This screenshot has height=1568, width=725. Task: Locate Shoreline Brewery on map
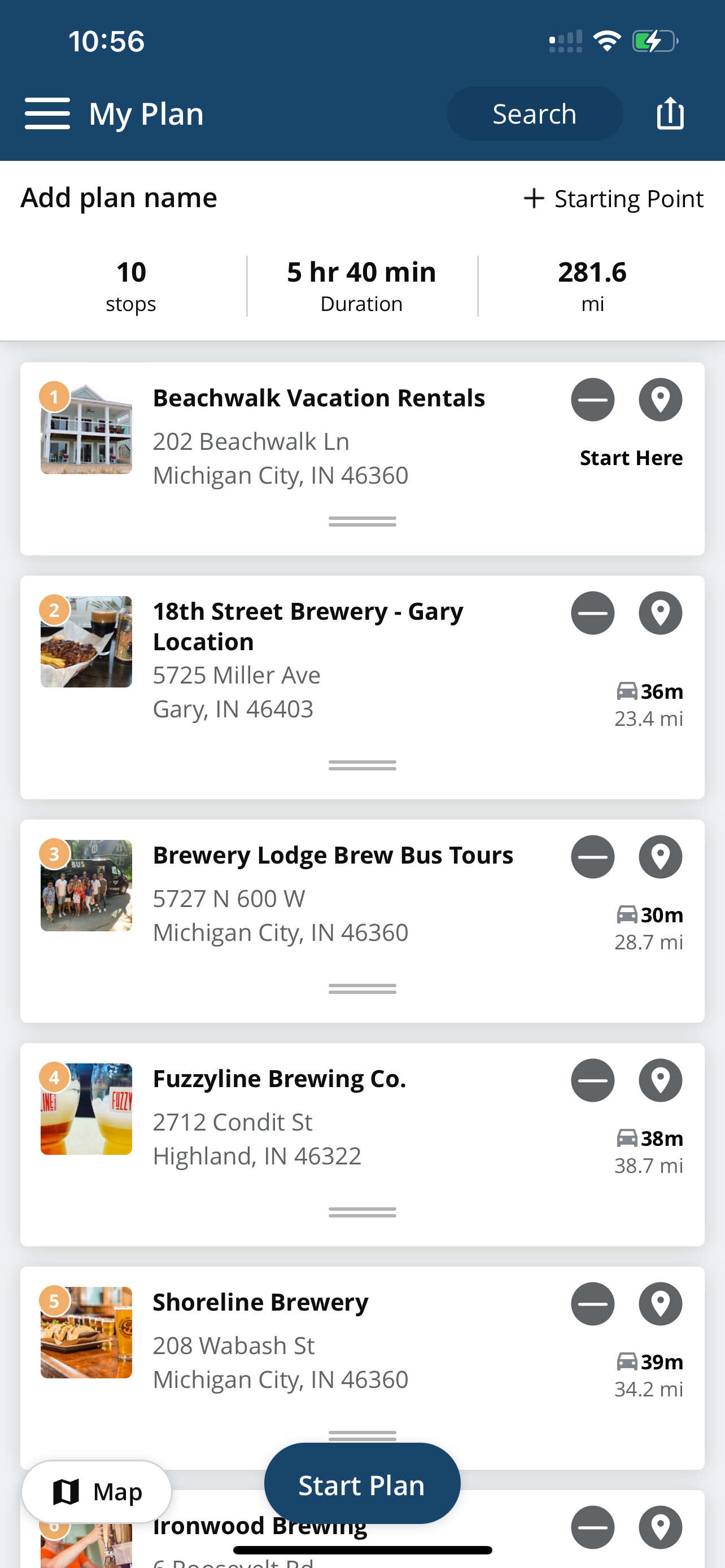(x=660, y=1304)
